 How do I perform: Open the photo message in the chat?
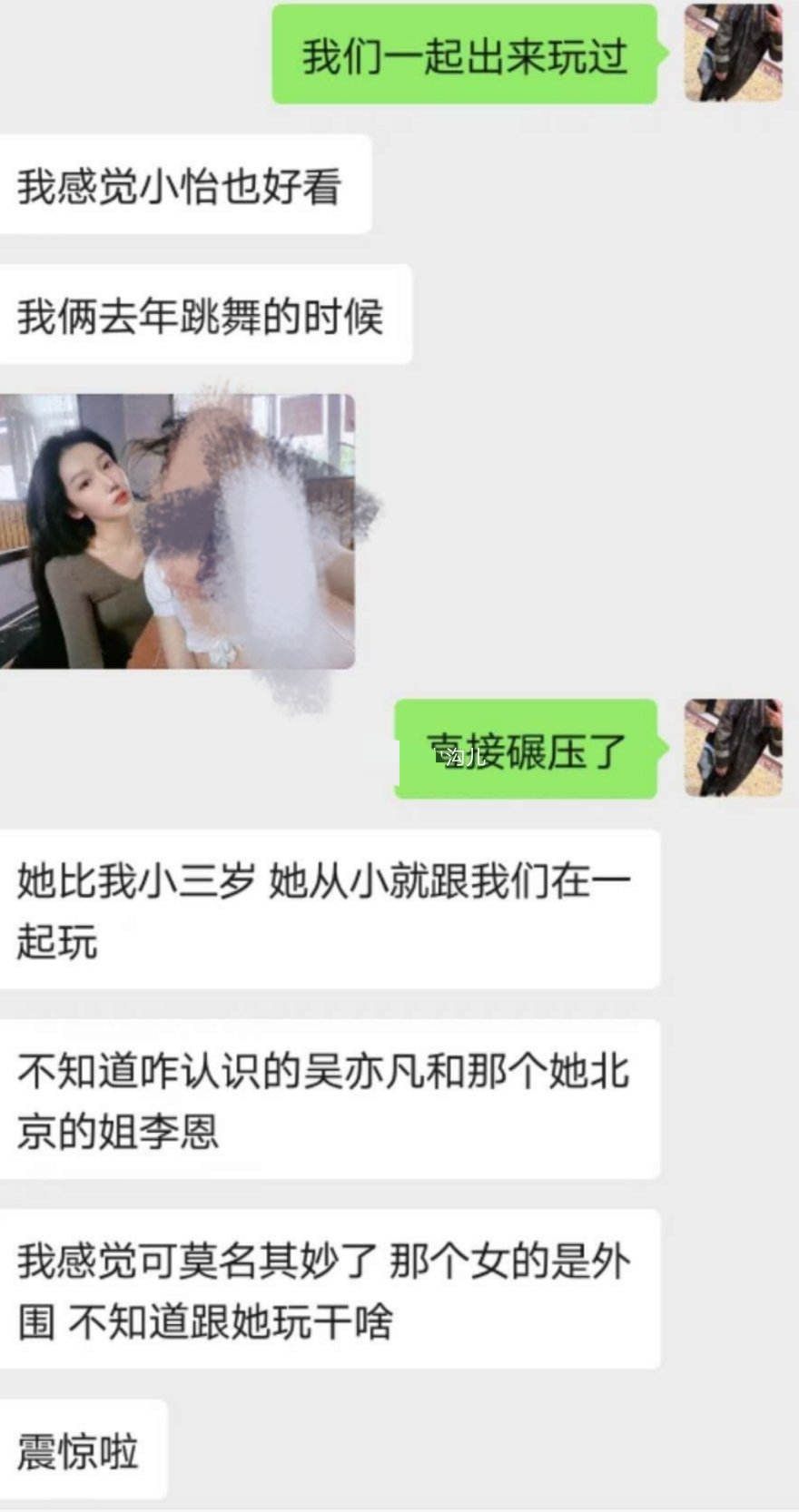177,532
